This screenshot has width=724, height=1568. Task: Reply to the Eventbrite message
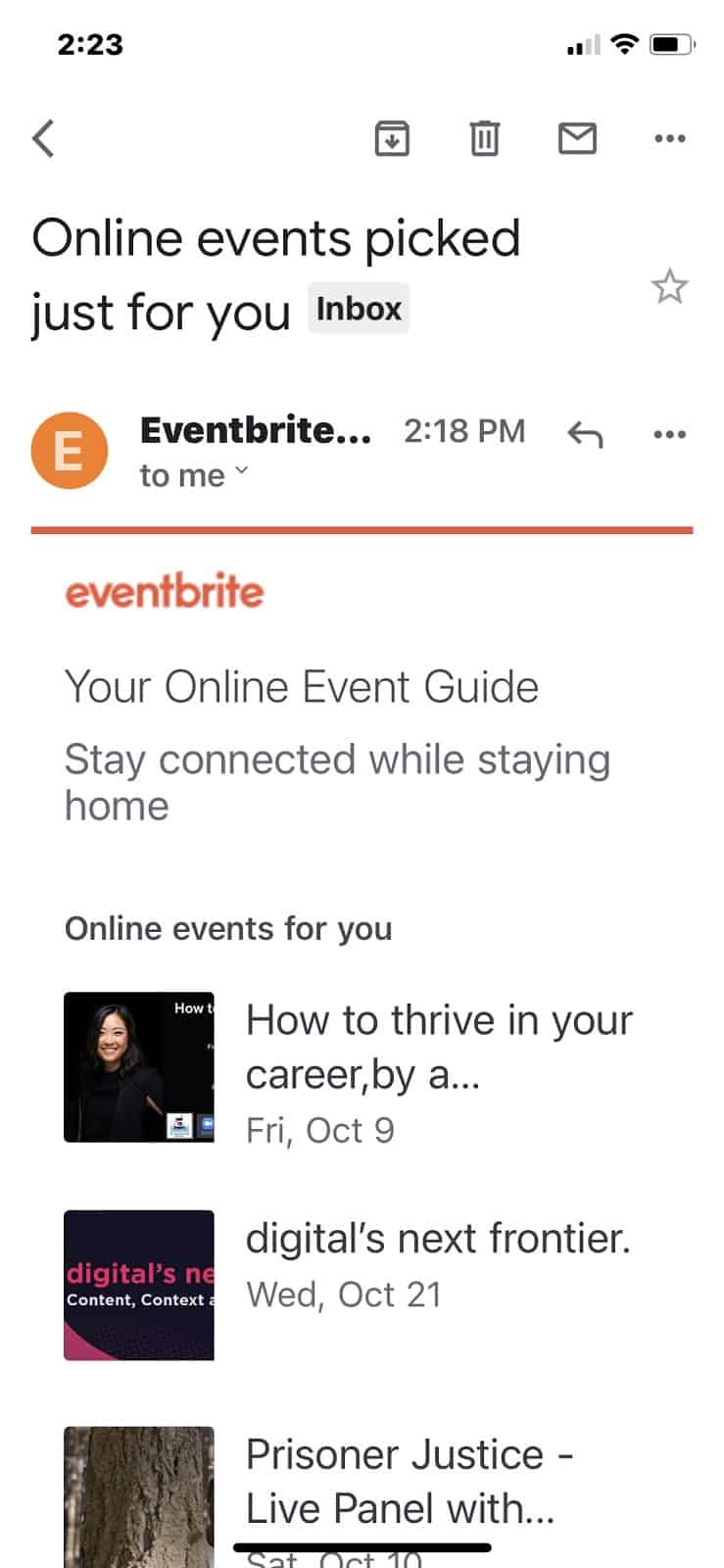(585, 433)
